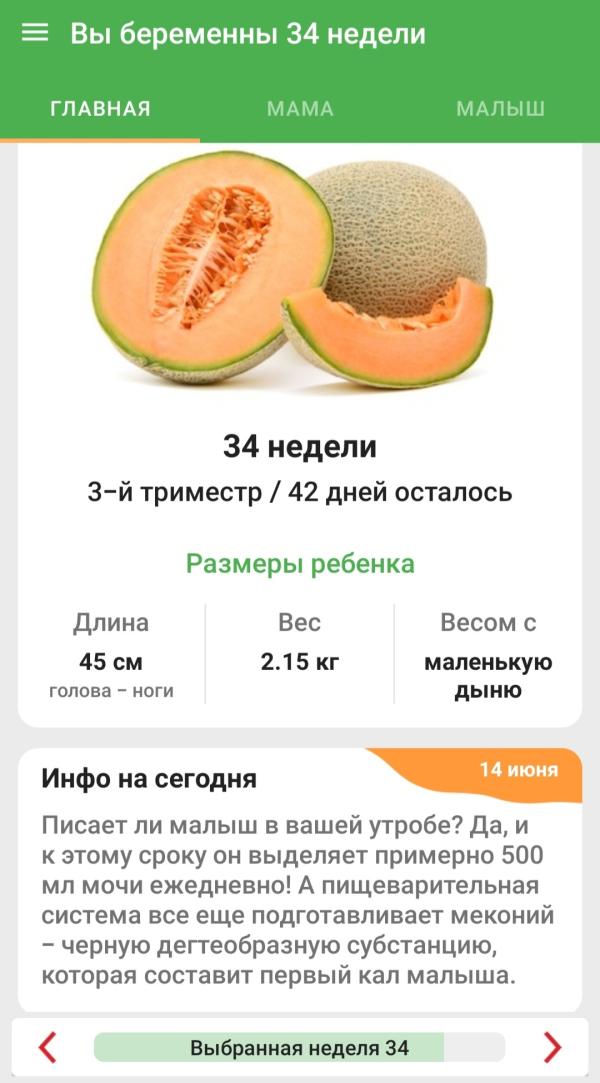The image size is (600, 1083).
Task: Go to the next week with right arrow
Action: tap(552, 1047)
